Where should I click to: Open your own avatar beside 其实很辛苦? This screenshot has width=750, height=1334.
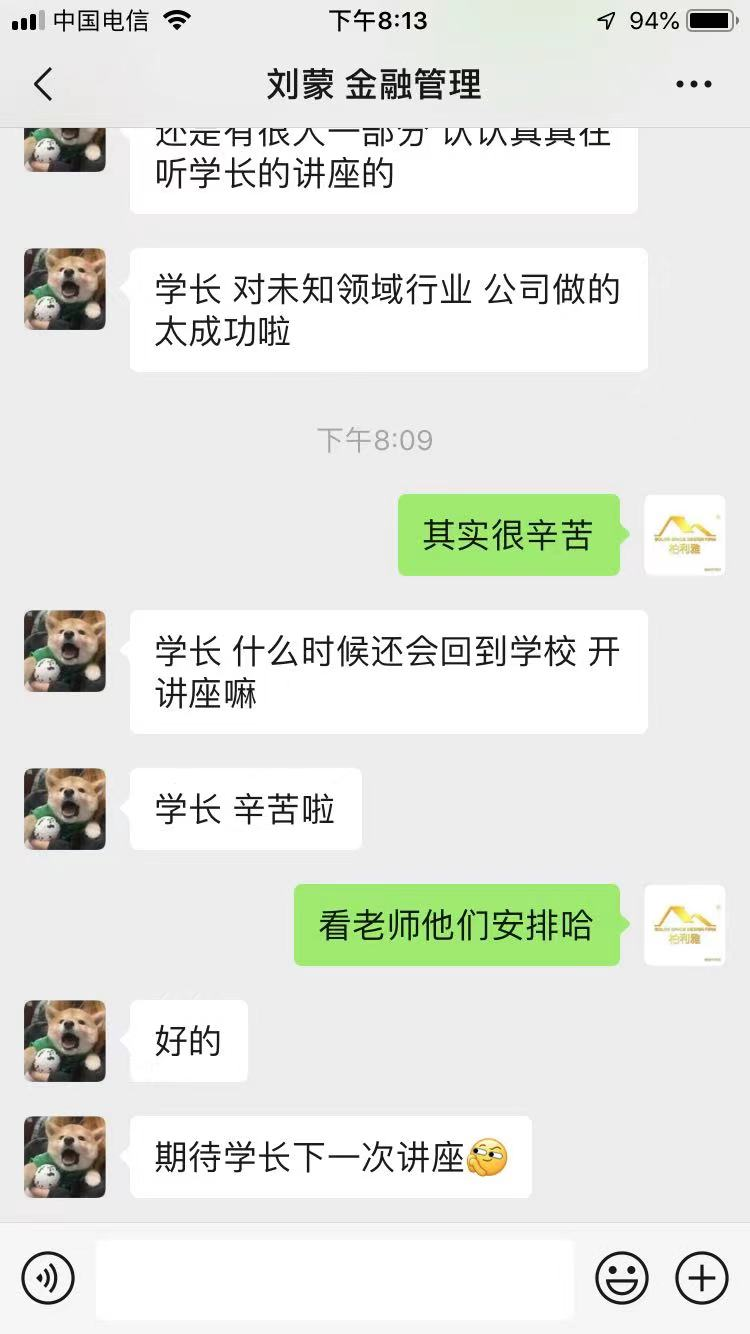click(684, 535)
